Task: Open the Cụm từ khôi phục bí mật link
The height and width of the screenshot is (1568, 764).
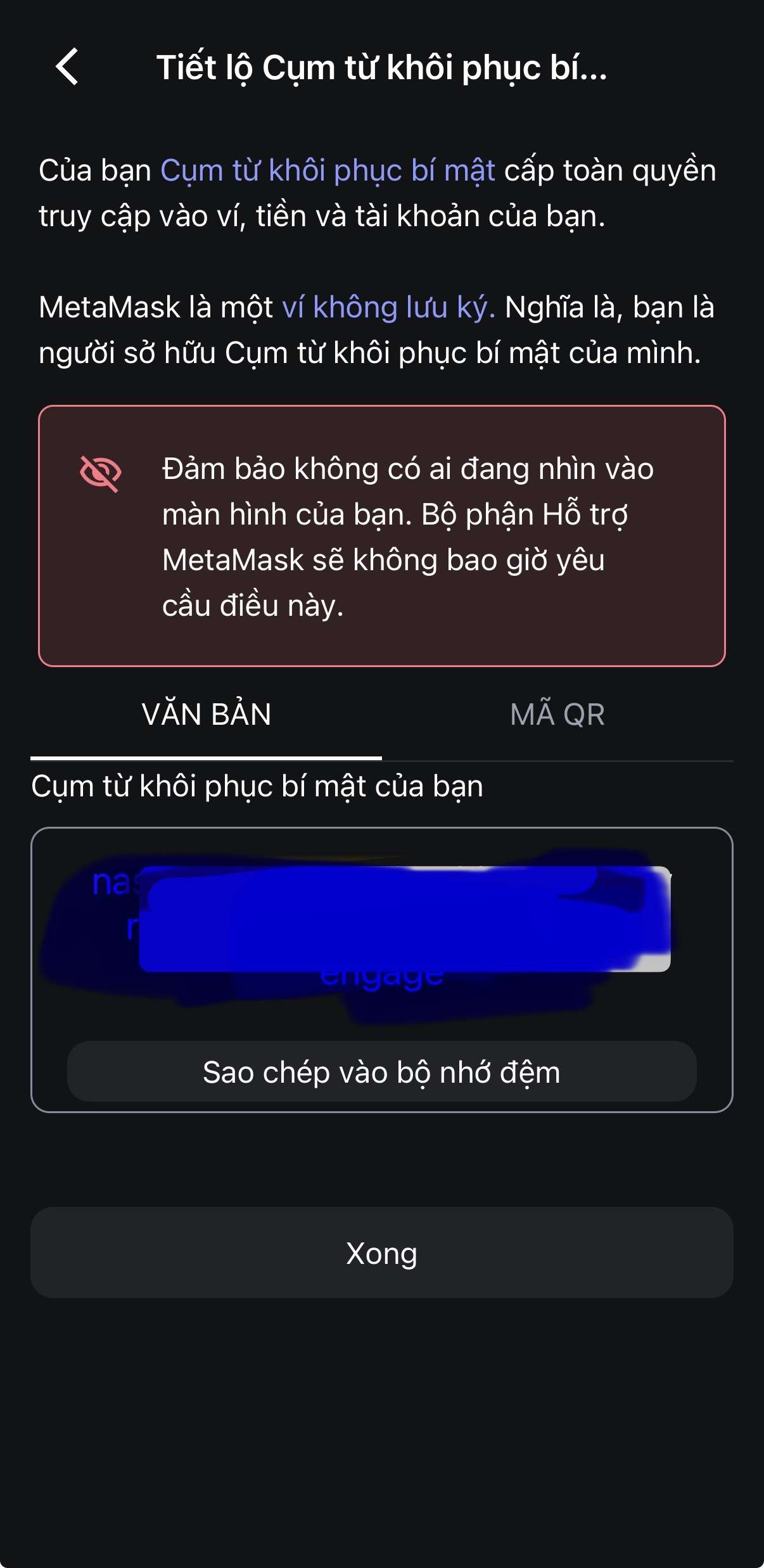Action: tap(328, 170)
